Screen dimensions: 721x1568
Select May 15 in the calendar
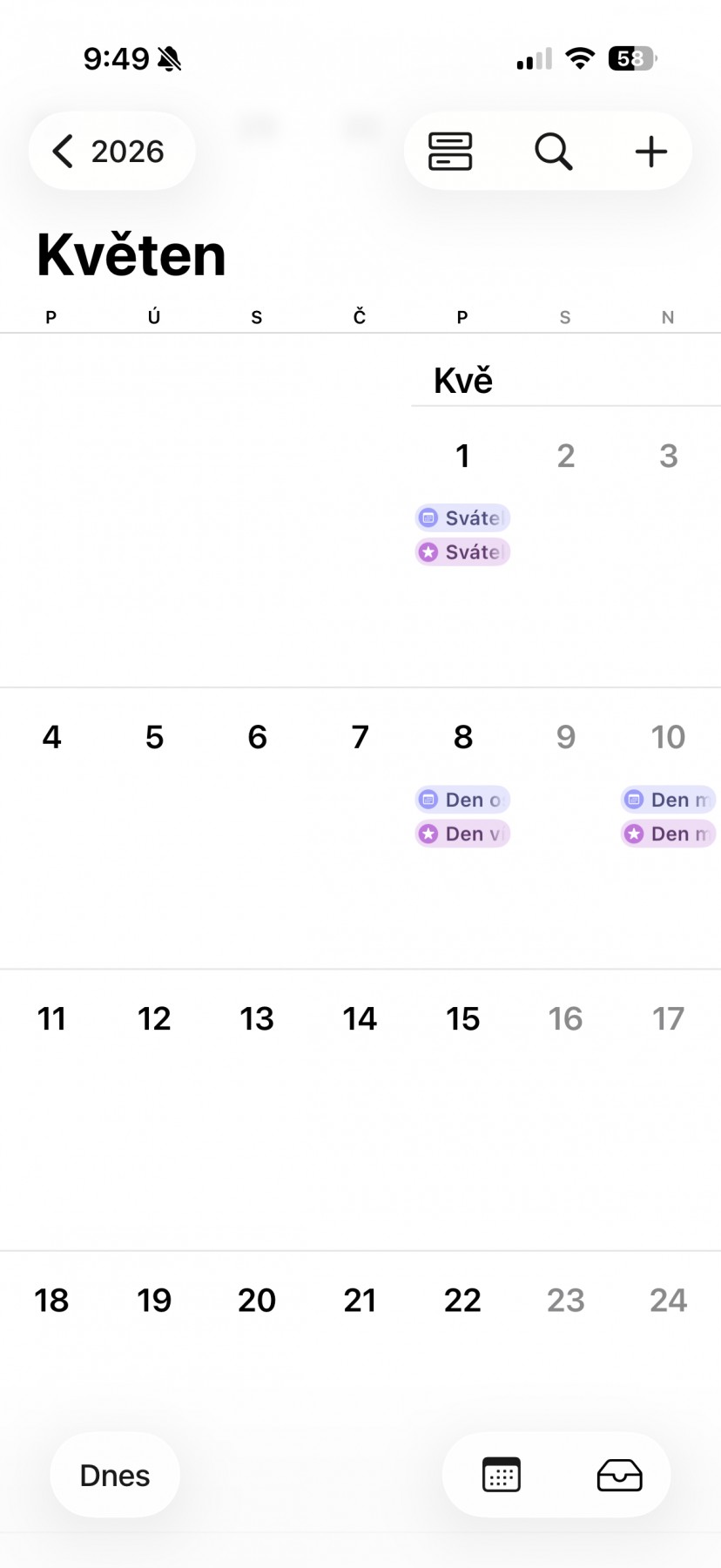462,1018
